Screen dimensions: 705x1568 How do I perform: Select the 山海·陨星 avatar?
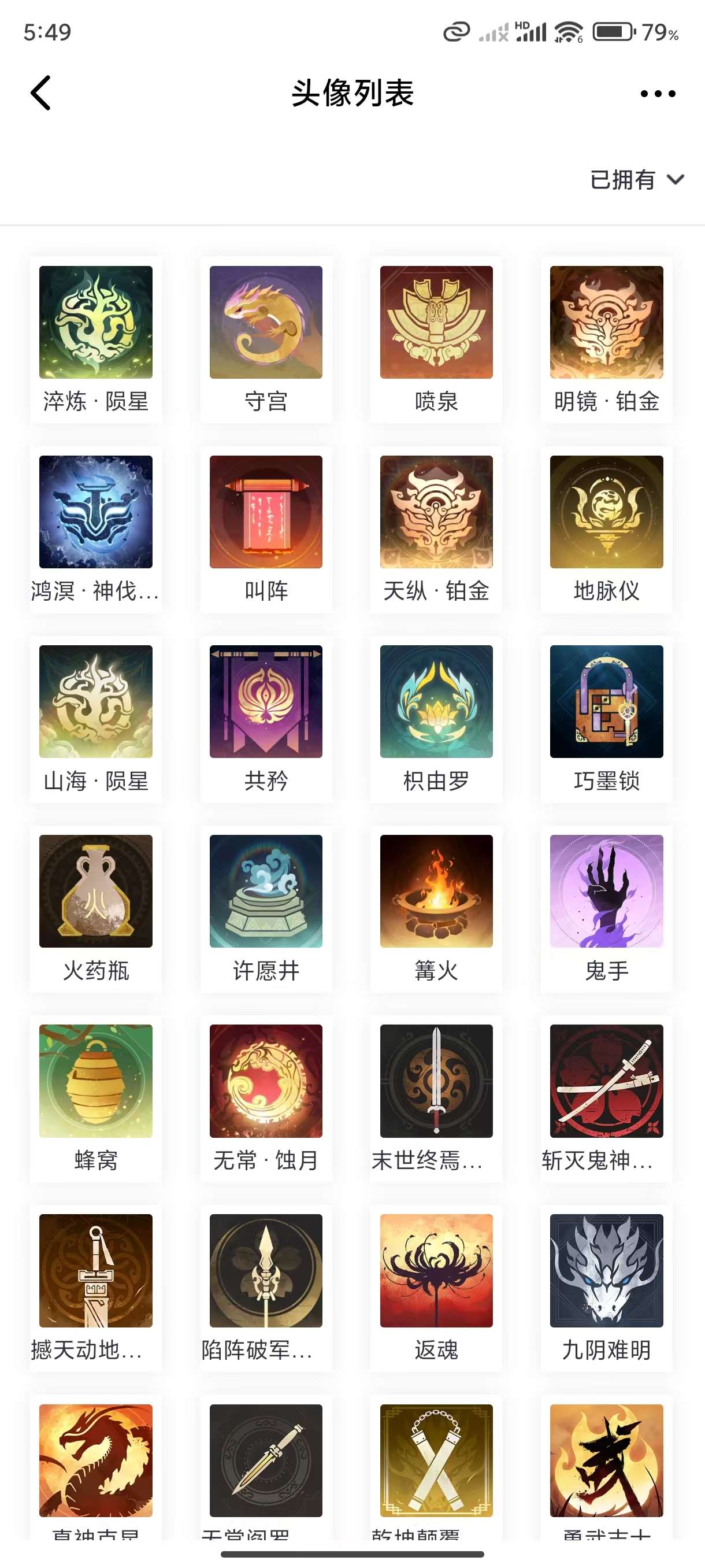point(95,702)
